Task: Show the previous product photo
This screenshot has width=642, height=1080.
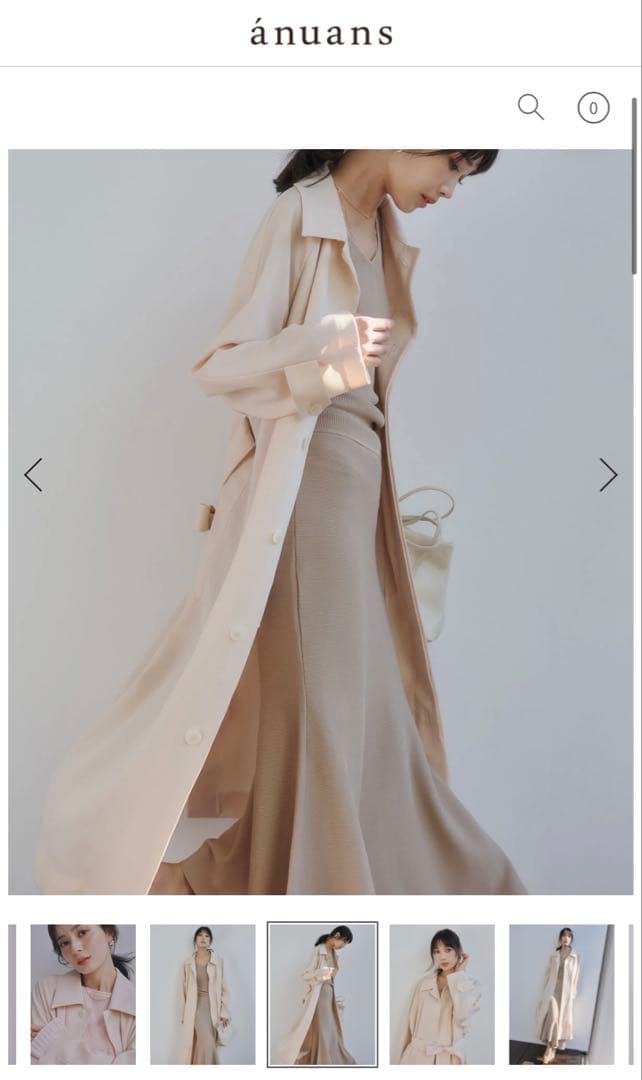Action: [x=33, y=475]
